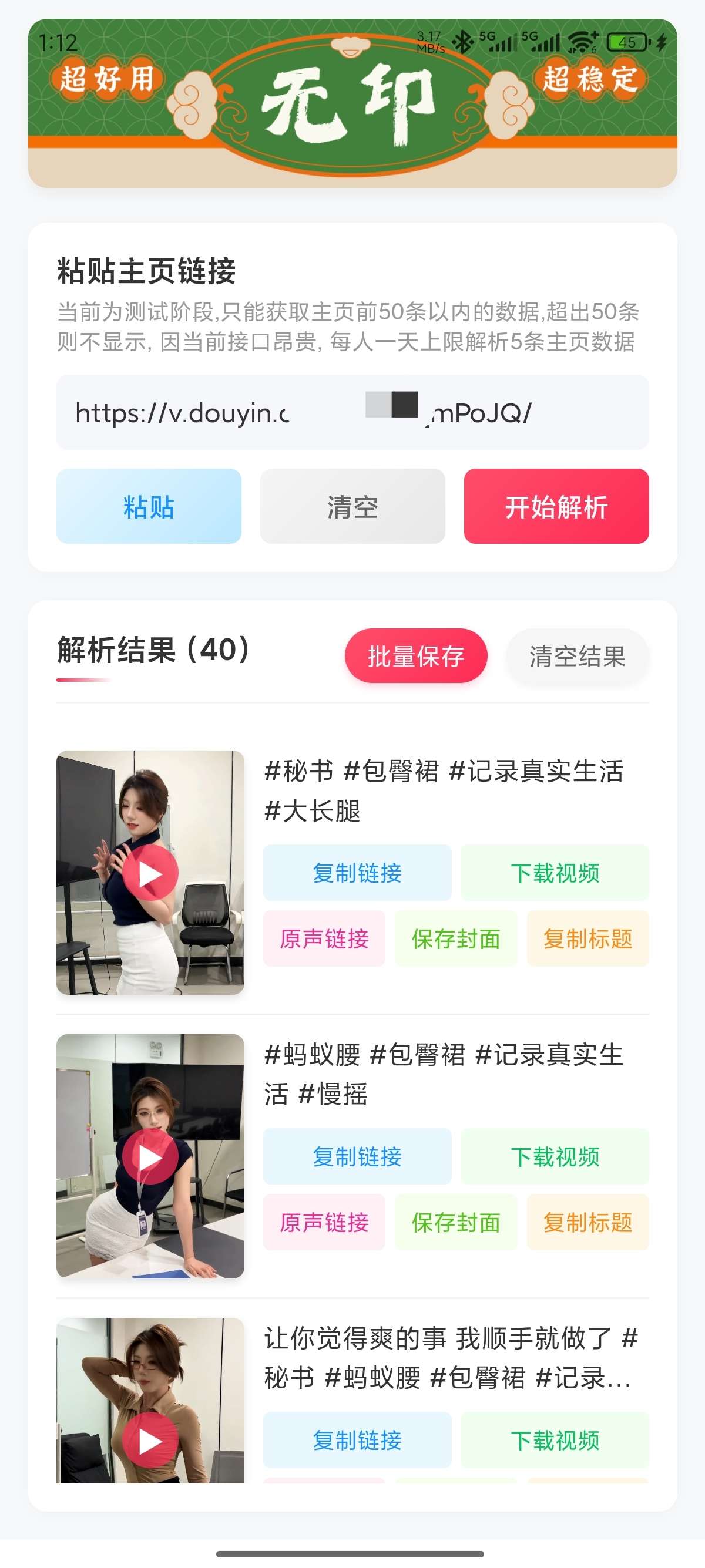Screen dimensions: 705x1568
Task: Focus the Douyin homepage link input
Action: coord(352,412)
